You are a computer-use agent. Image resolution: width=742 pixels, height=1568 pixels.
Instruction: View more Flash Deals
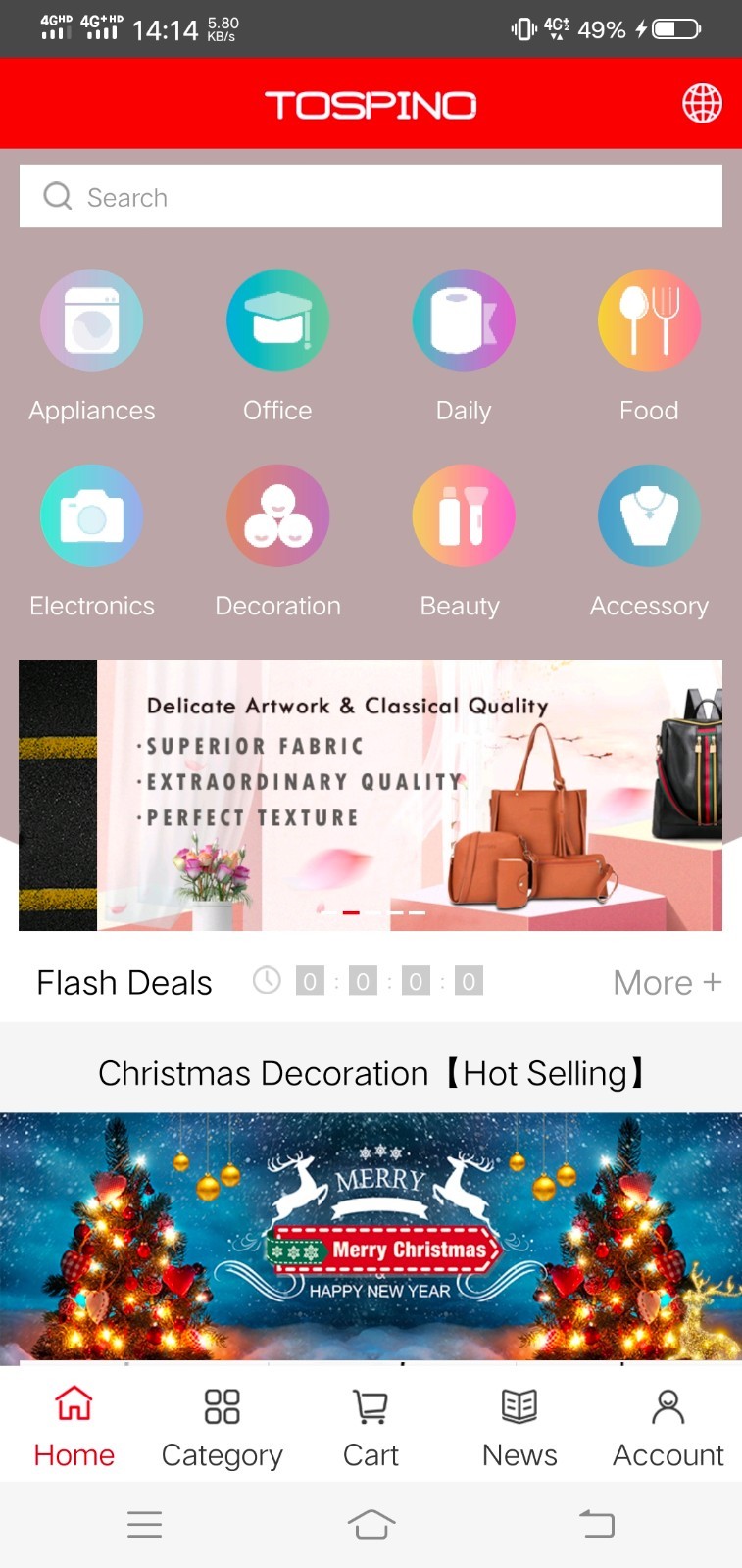point(667,982)
